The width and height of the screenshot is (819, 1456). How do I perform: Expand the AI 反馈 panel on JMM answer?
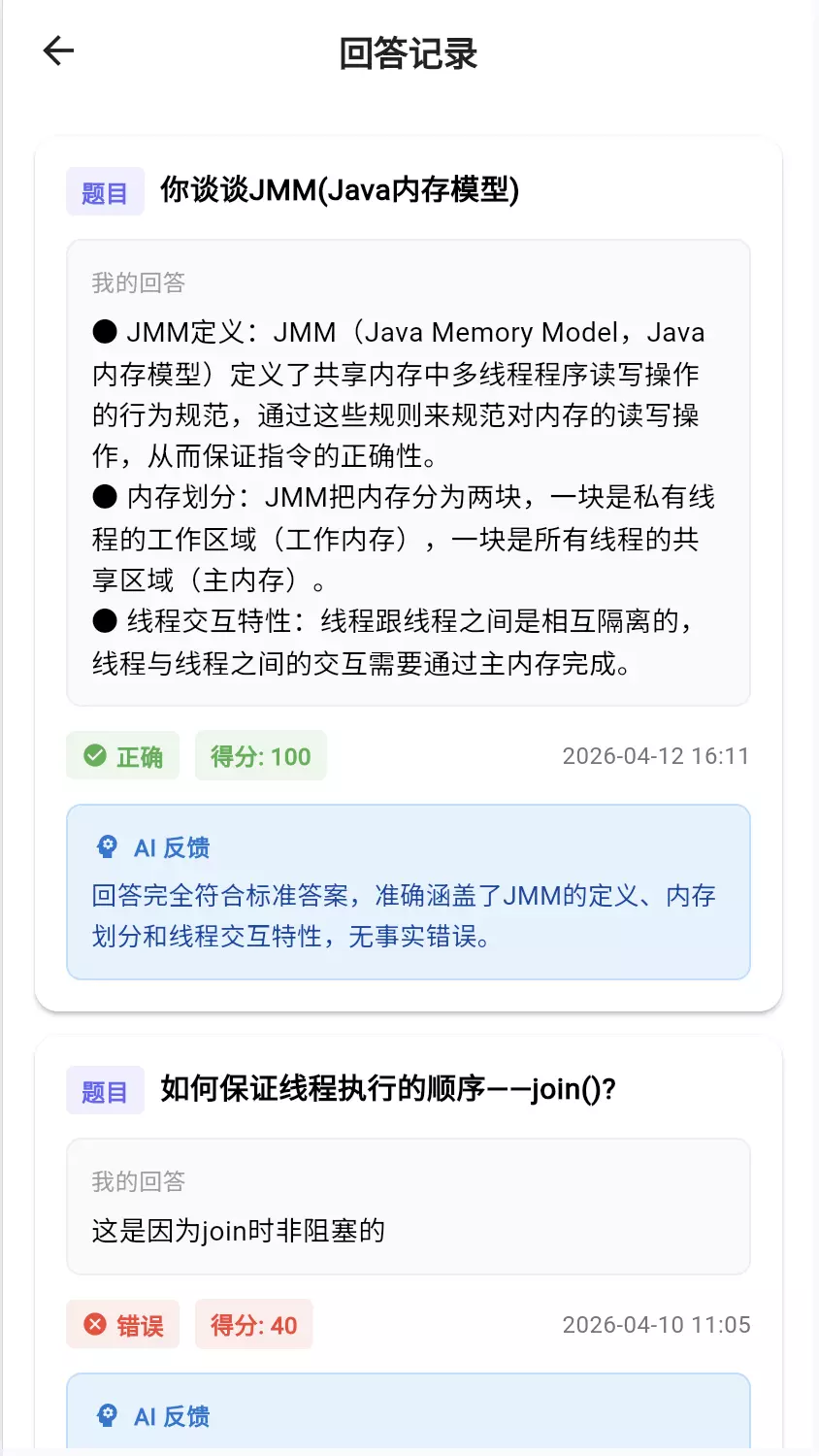(408, 890)
